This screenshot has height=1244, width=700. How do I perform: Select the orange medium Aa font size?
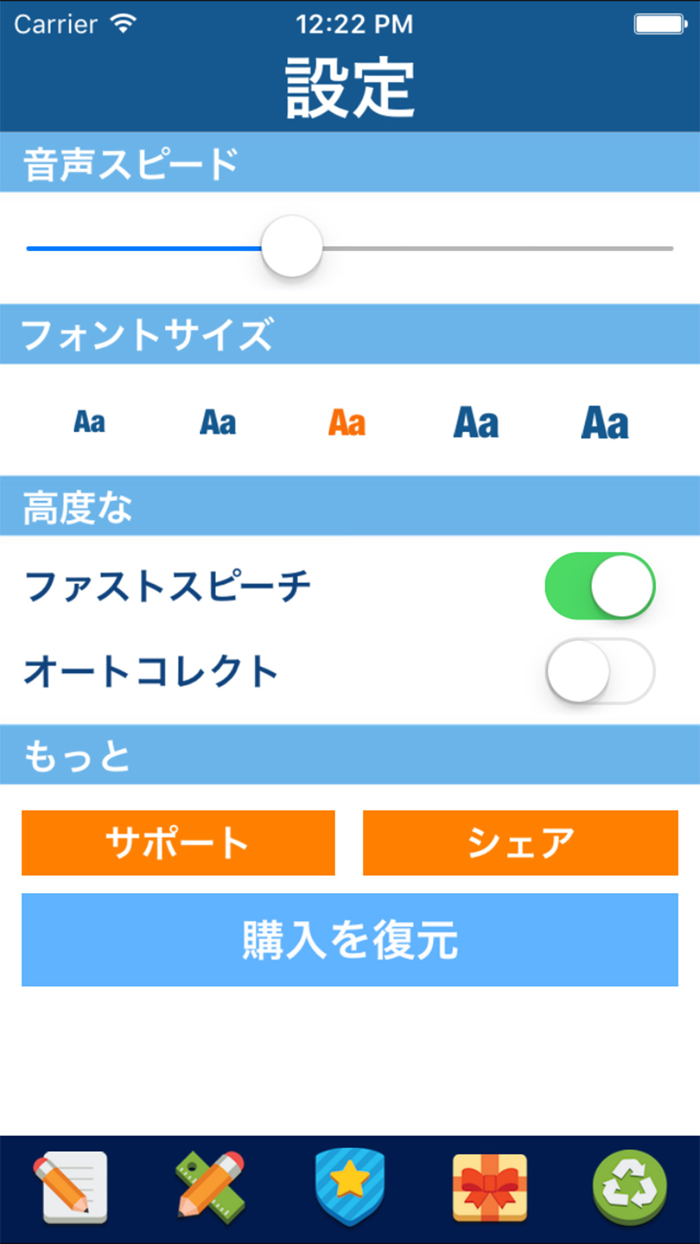coord(347,422)
